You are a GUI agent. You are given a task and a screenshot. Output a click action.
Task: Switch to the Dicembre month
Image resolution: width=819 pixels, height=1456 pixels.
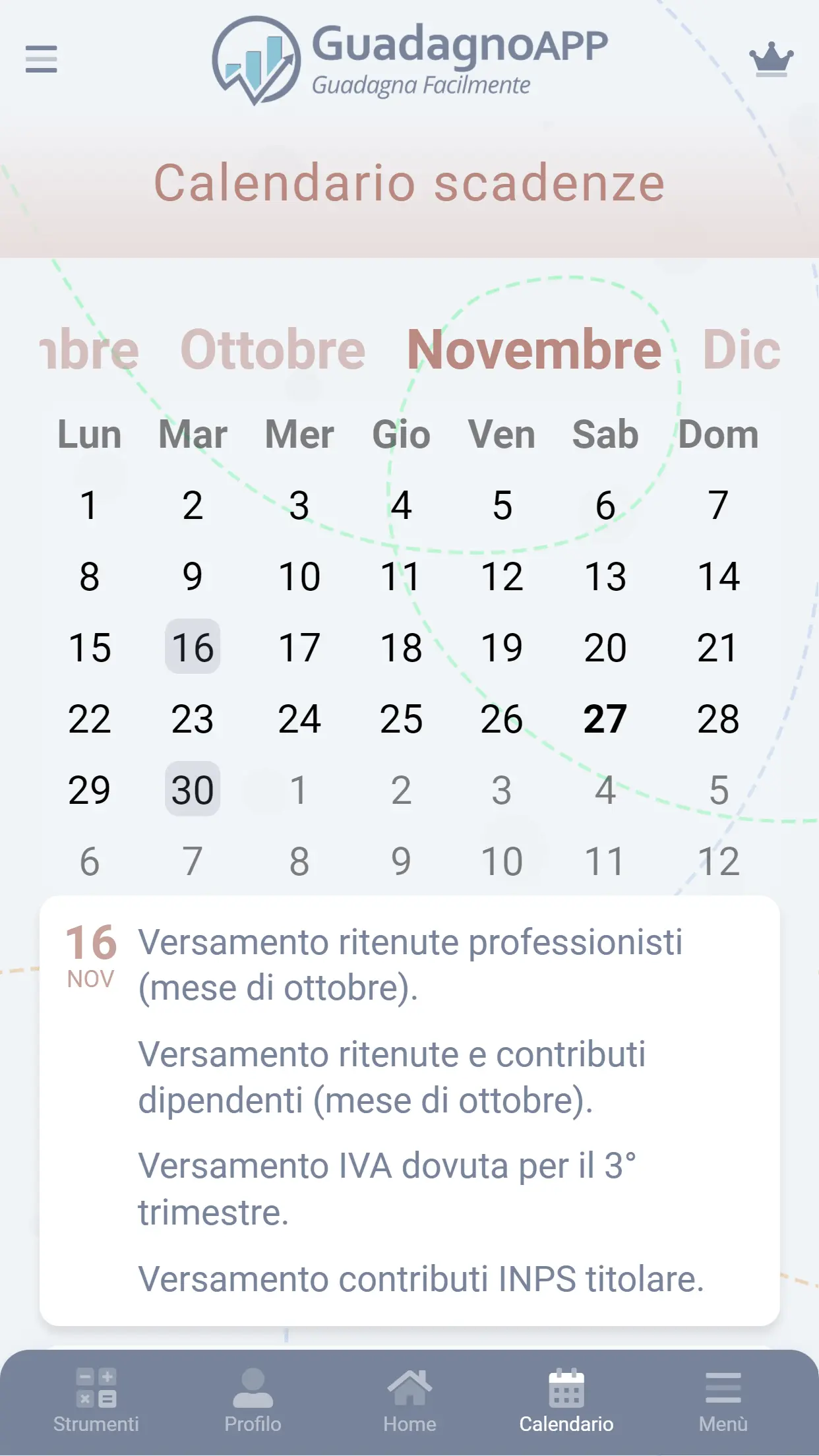(x=741, y=349)
